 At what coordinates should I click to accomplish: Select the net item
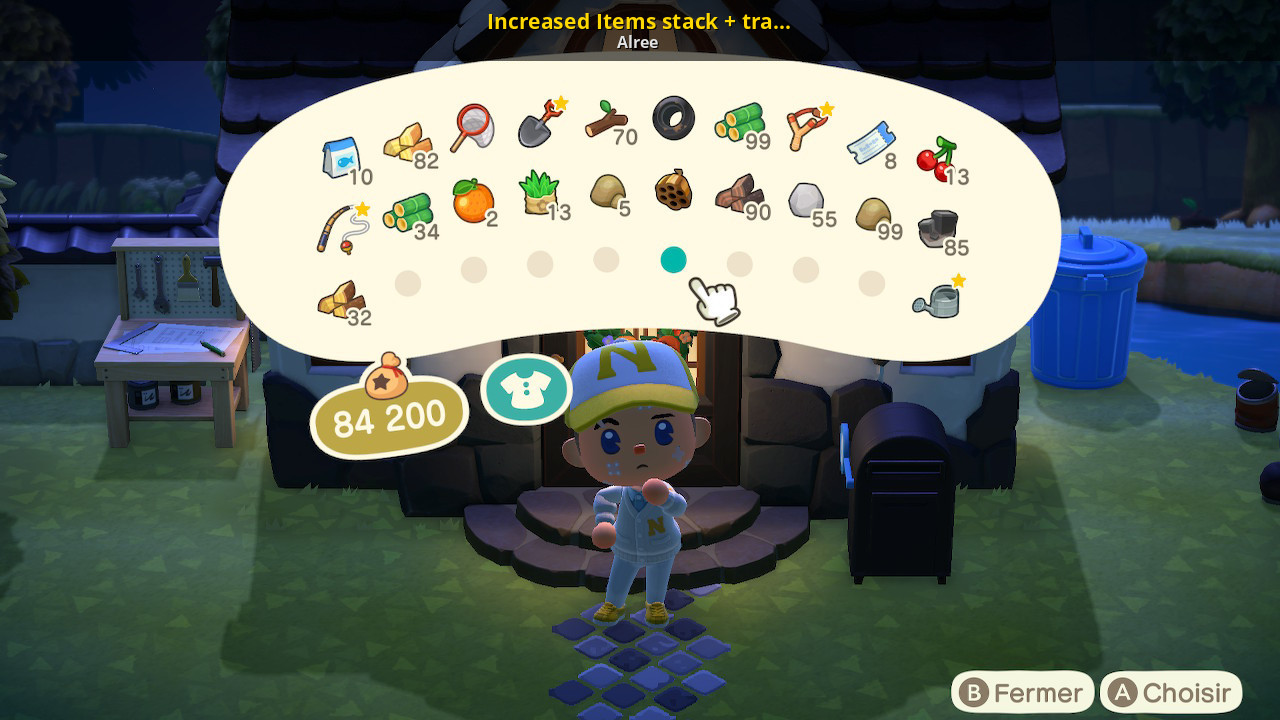tap(472, 127)
